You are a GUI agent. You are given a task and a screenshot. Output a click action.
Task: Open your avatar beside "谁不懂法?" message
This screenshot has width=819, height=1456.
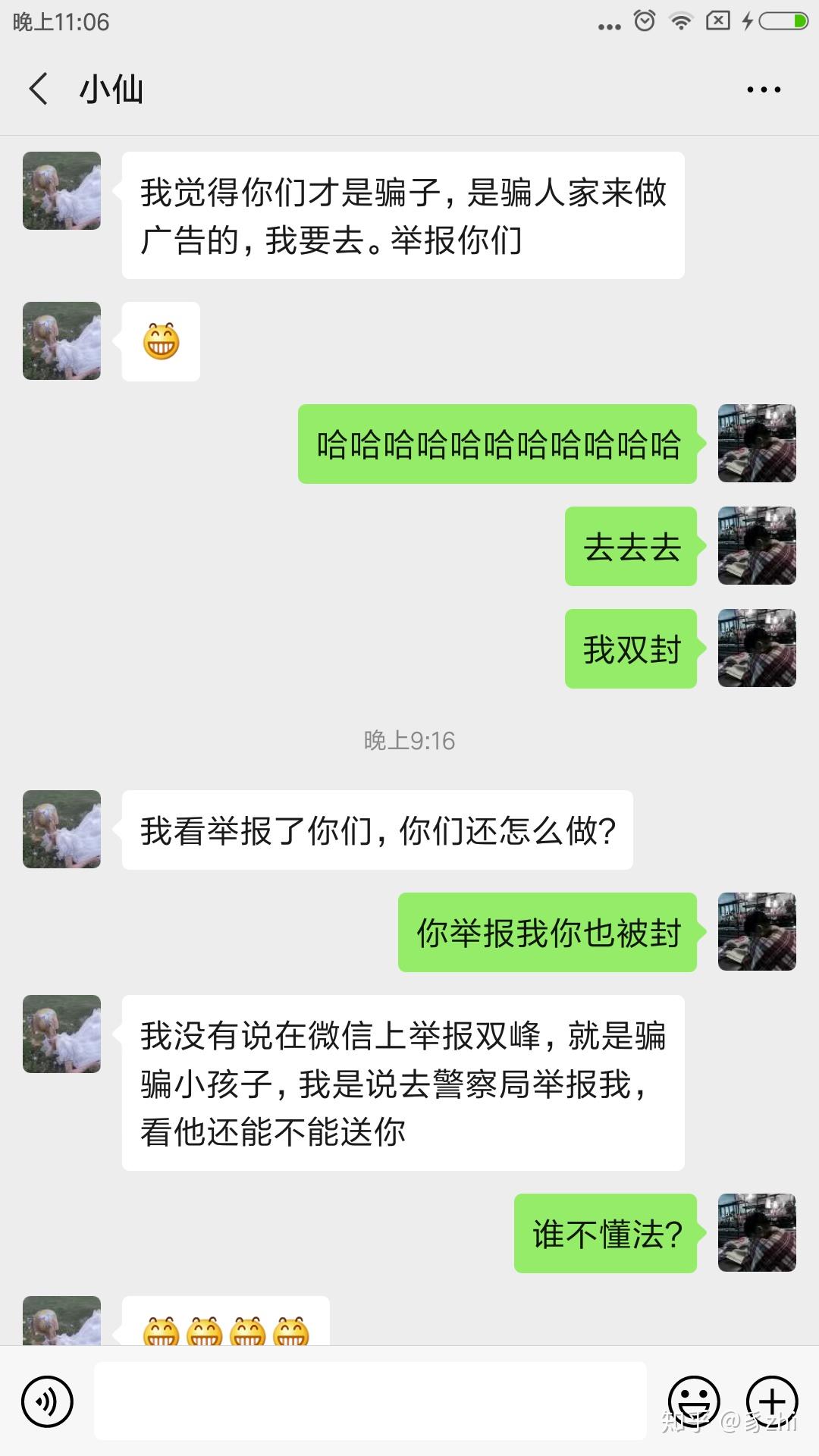pyautogui.click(x=757, y=1233)
